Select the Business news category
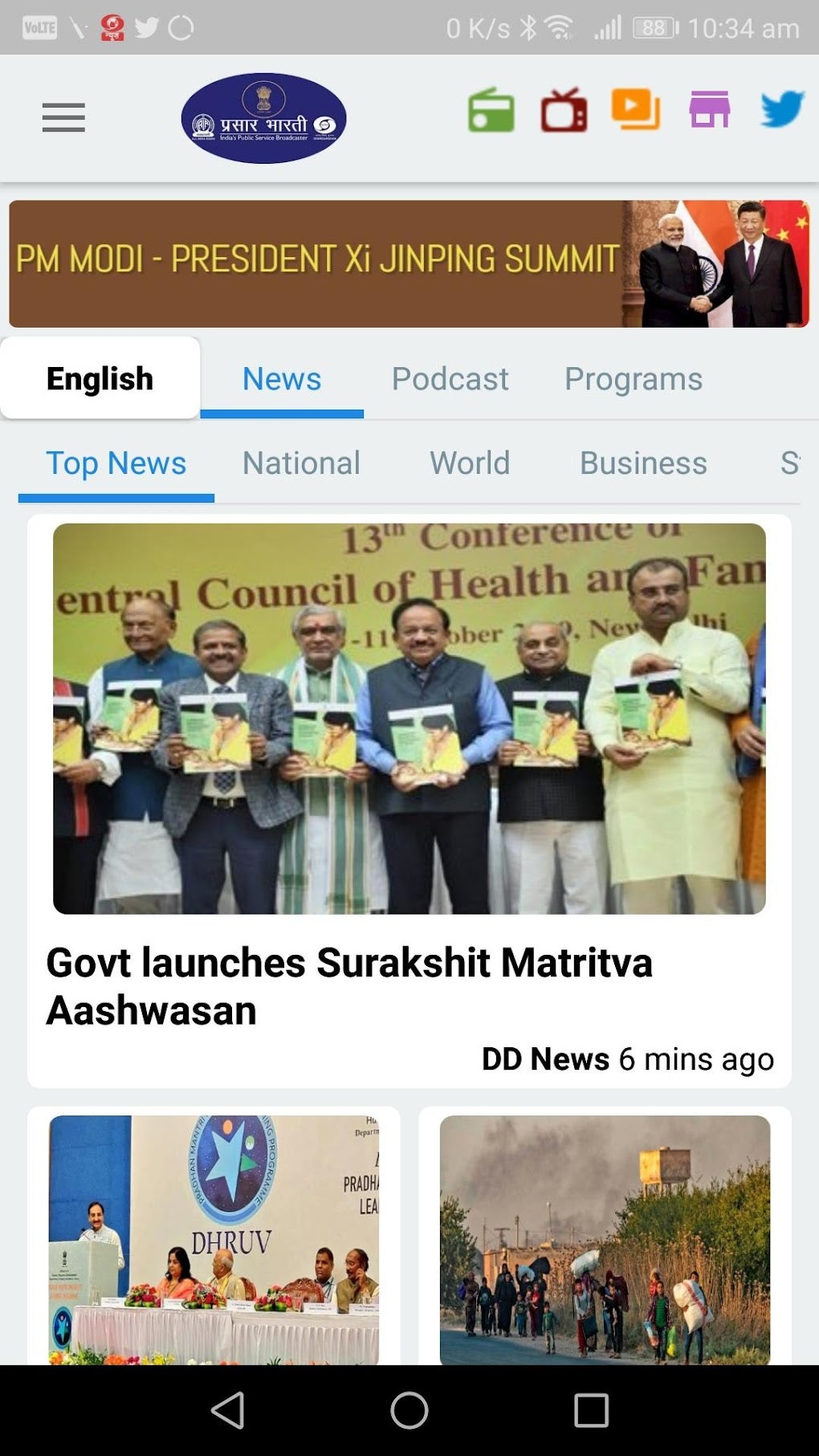This screenshot has width=819, height=1456. pyautogui.click(x=642, y=463)
